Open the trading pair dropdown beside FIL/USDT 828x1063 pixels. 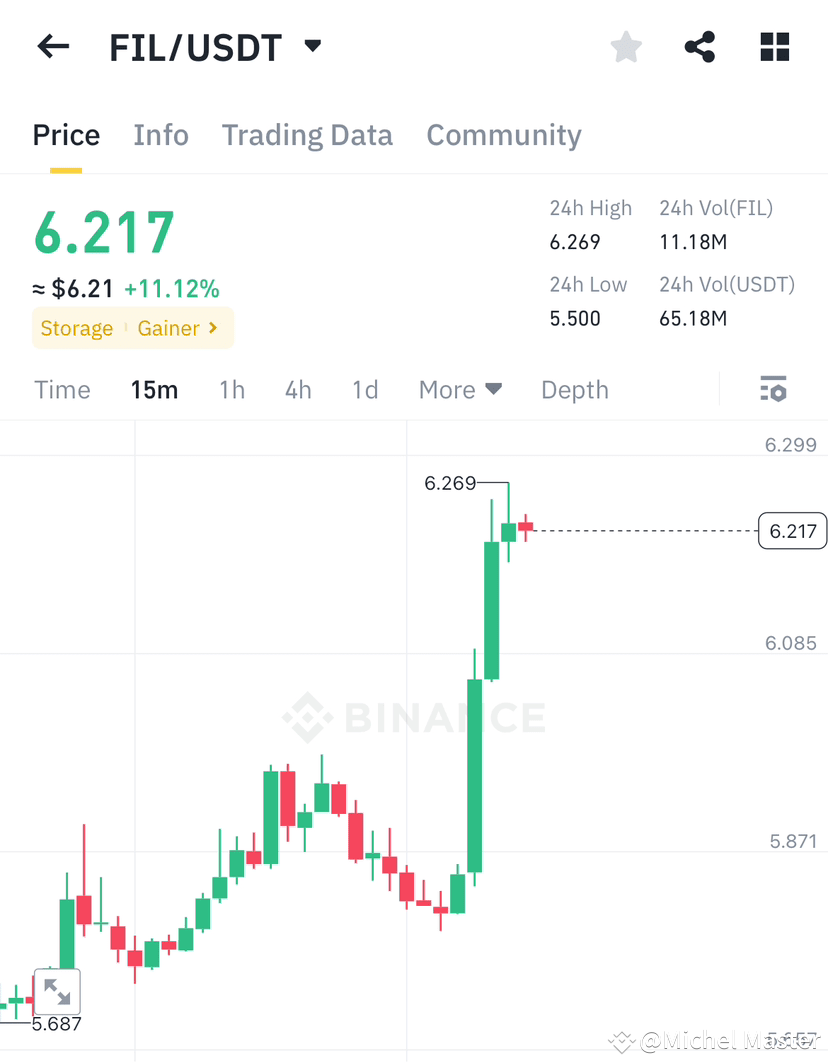(311, 46)
